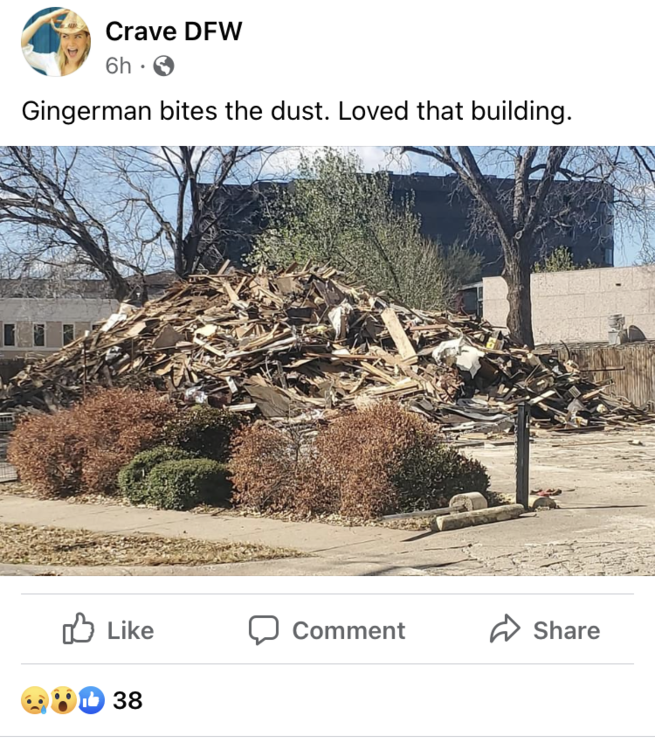Image resolution: width=655 pixels, height=750 pixels.
Task: Share the Crave DFW post
Action: point(545,630)
